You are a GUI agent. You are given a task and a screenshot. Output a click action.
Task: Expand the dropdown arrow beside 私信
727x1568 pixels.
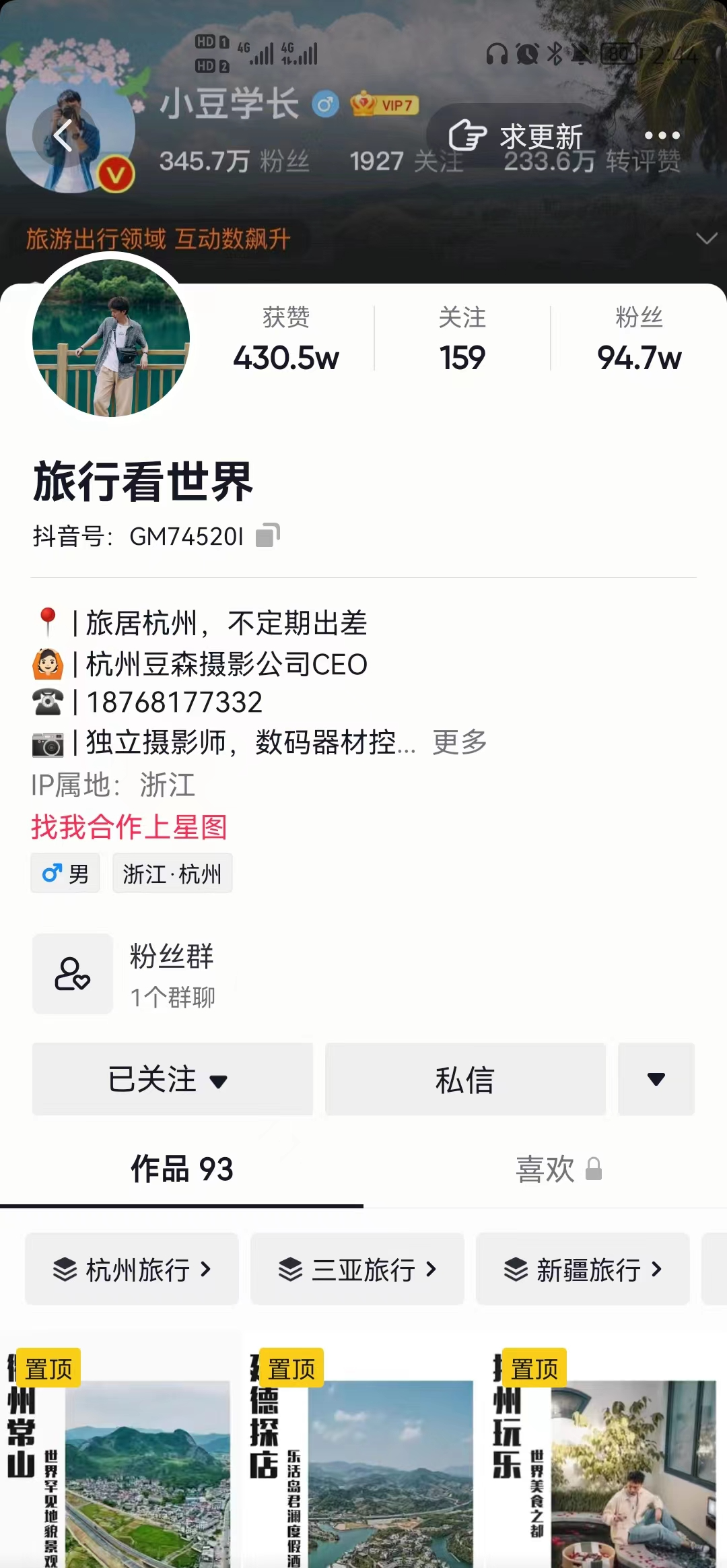(656, 1079)
